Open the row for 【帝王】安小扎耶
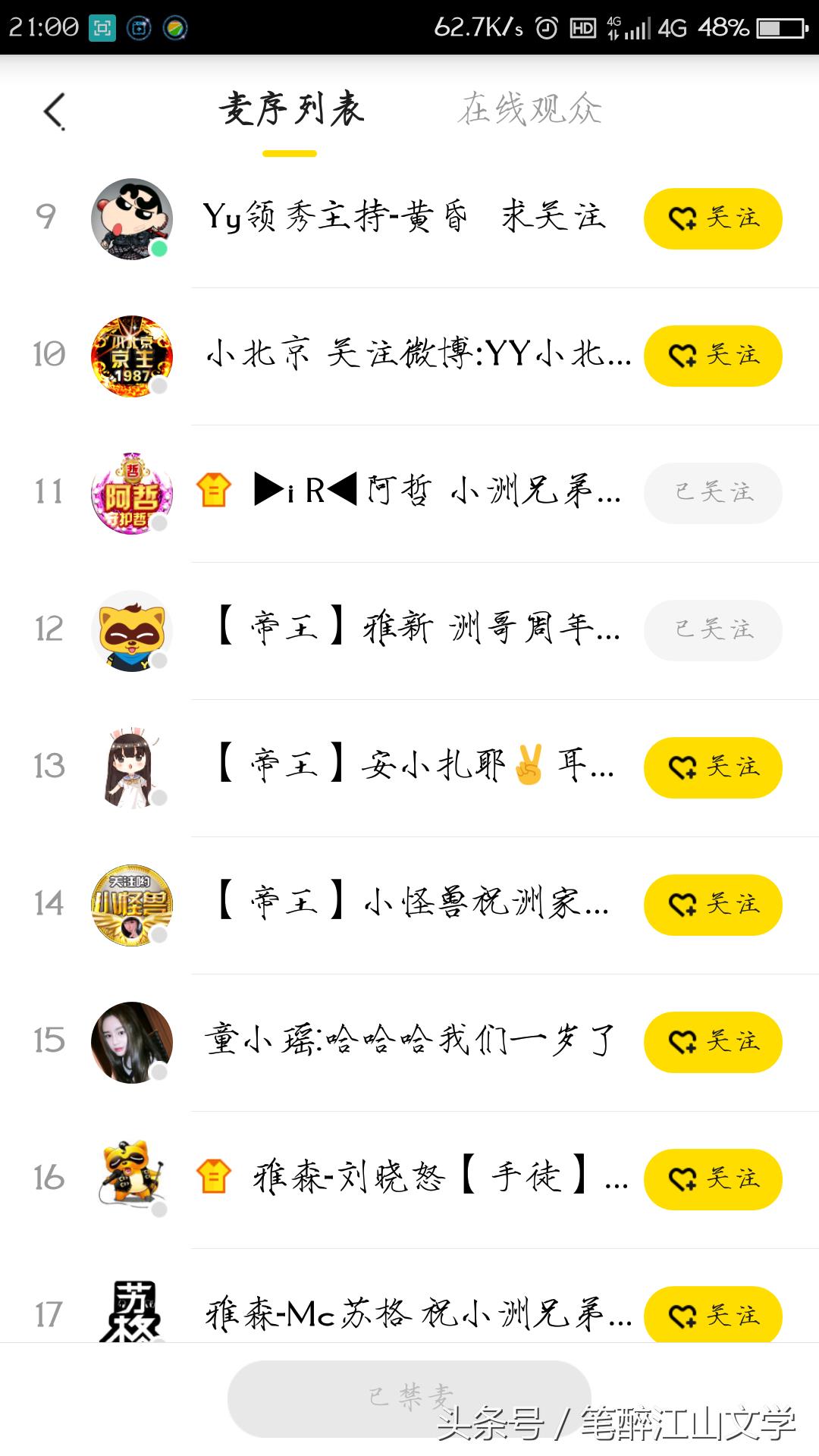 (x=416, y=767)
